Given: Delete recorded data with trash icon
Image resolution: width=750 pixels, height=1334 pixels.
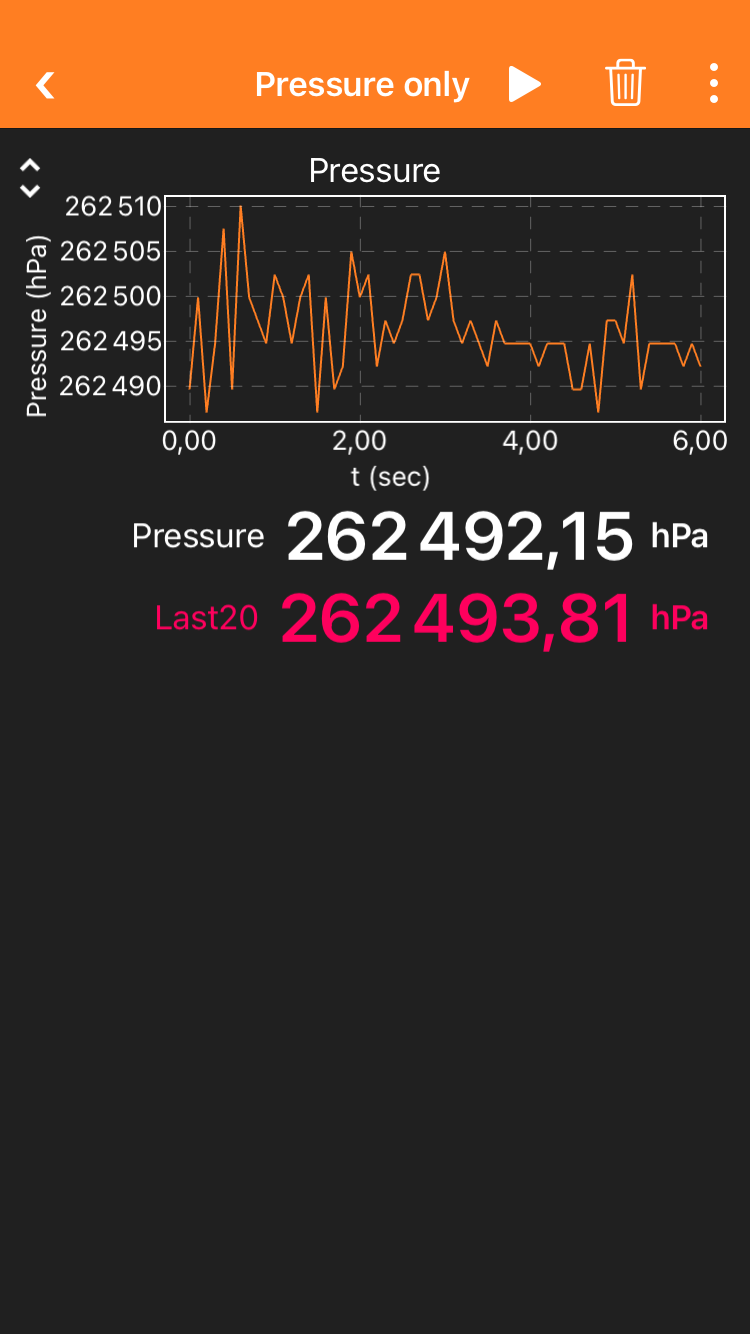Looking at the screenshot, I should tap(625, 83).
